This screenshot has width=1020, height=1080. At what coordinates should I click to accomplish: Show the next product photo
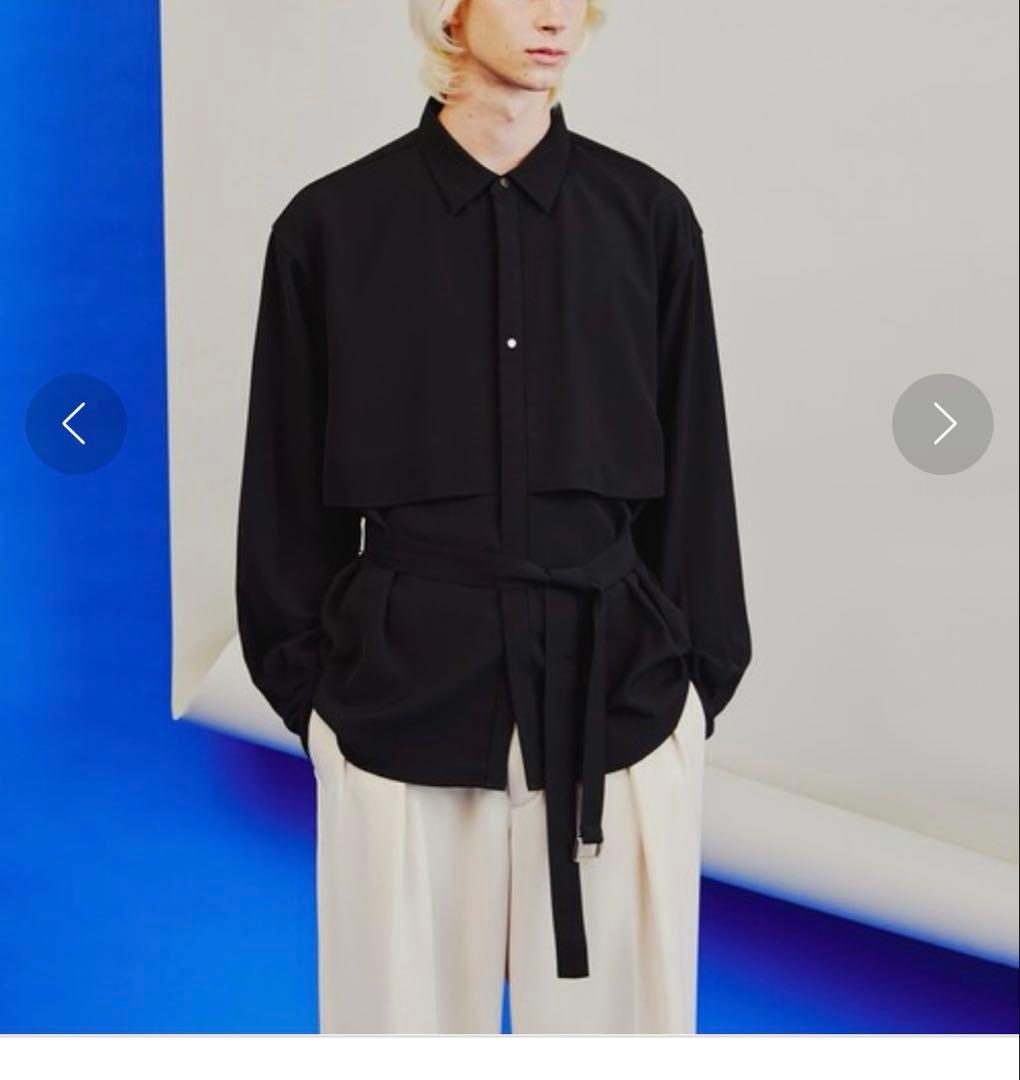pyautogui.click(x=942, y=424)
